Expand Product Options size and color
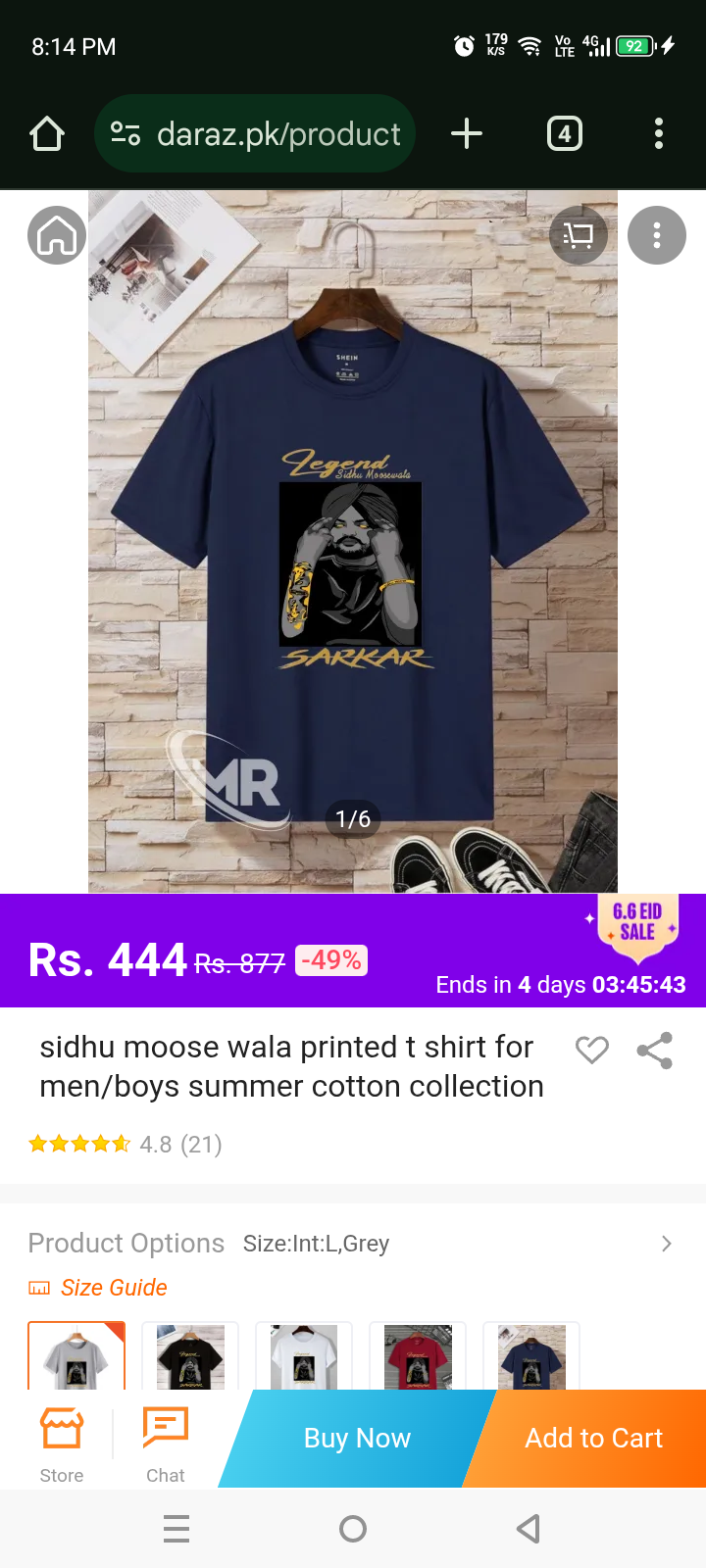Viewport: 706px width, 1568px height. tap(666, 1244)
